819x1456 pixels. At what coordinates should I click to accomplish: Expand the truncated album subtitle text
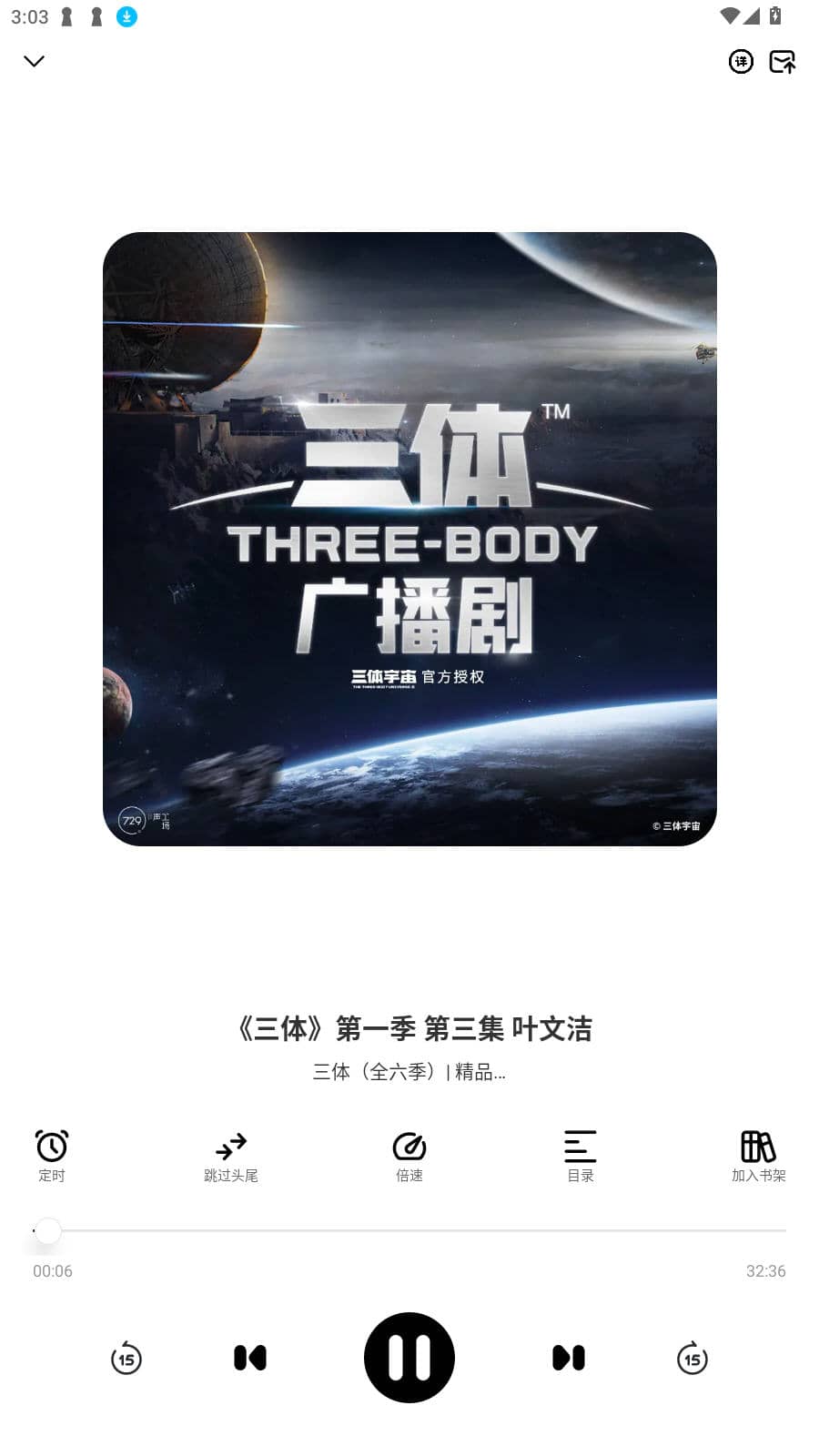click(409, 1072)
